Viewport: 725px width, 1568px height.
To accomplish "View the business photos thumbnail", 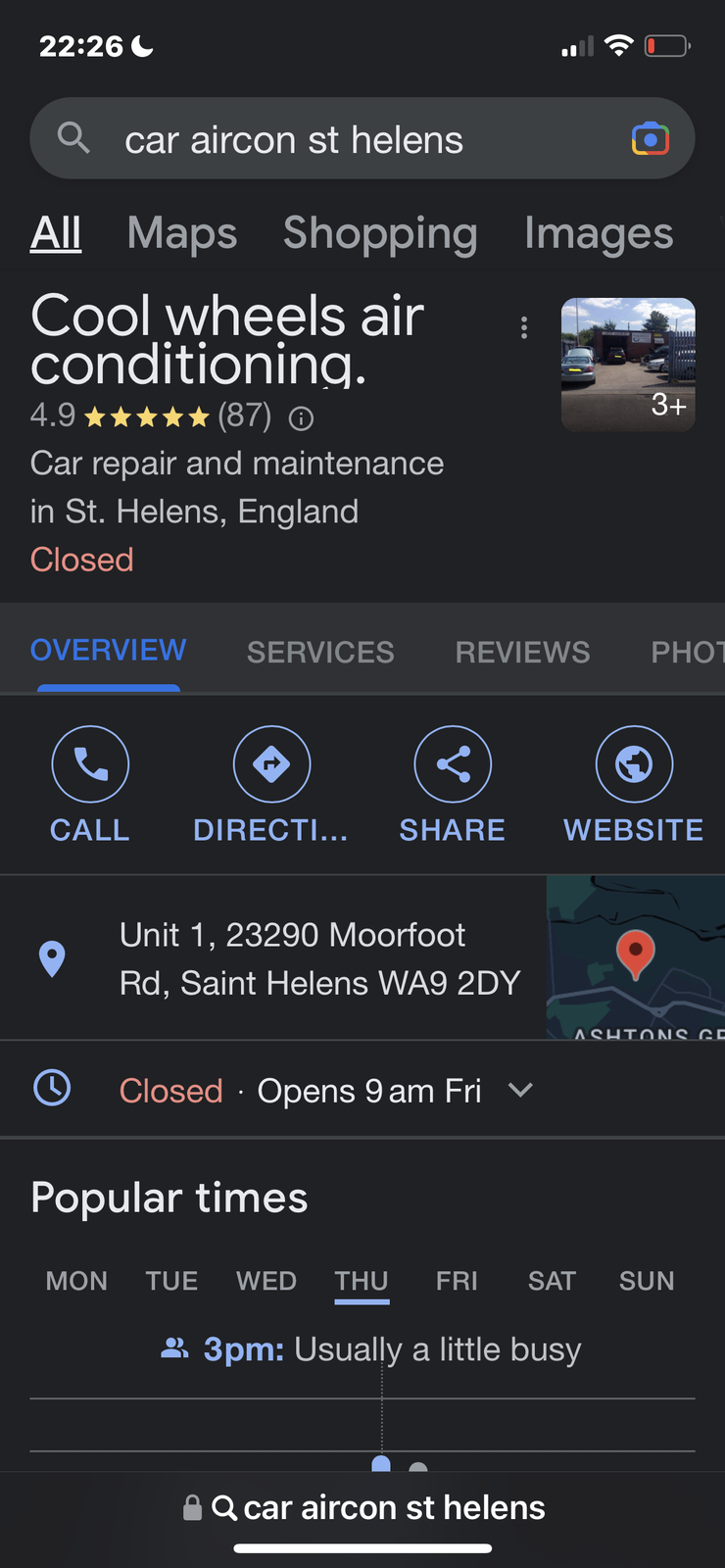I will pos(628,365).
